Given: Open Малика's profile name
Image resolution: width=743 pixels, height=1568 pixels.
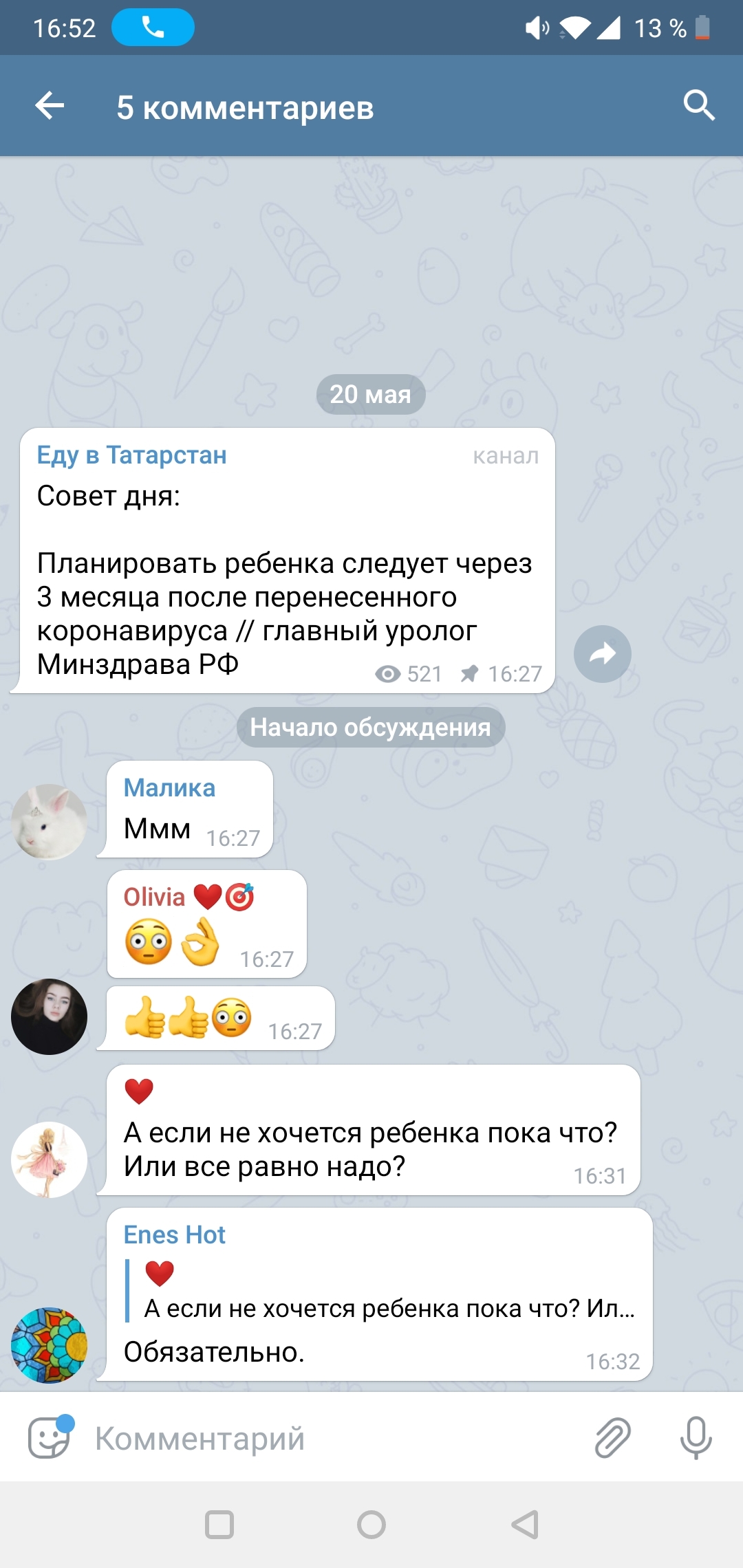Looking at the screenshot, I should [169, 788].
